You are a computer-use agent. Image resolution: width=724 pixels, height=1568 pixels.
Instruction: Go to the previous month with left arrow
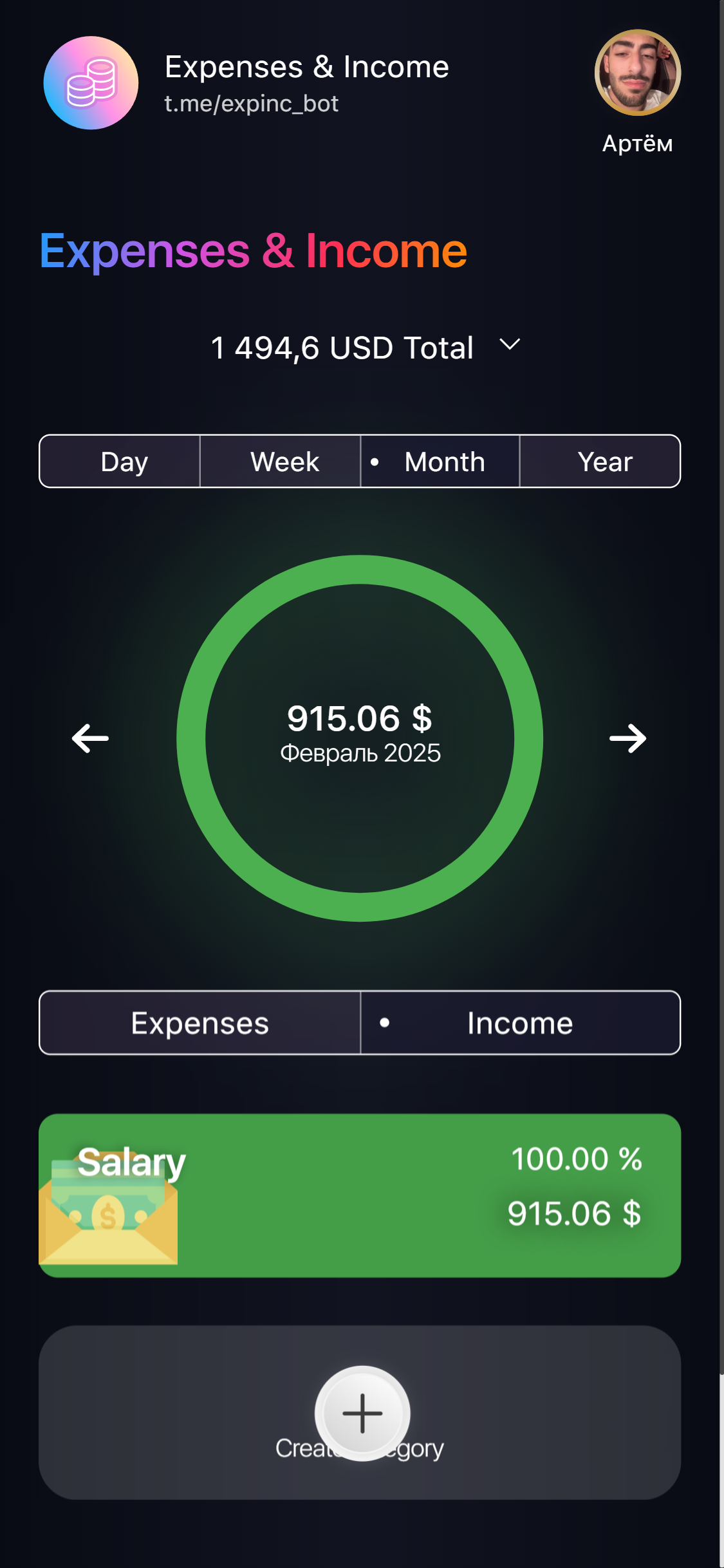pos(90,738)
